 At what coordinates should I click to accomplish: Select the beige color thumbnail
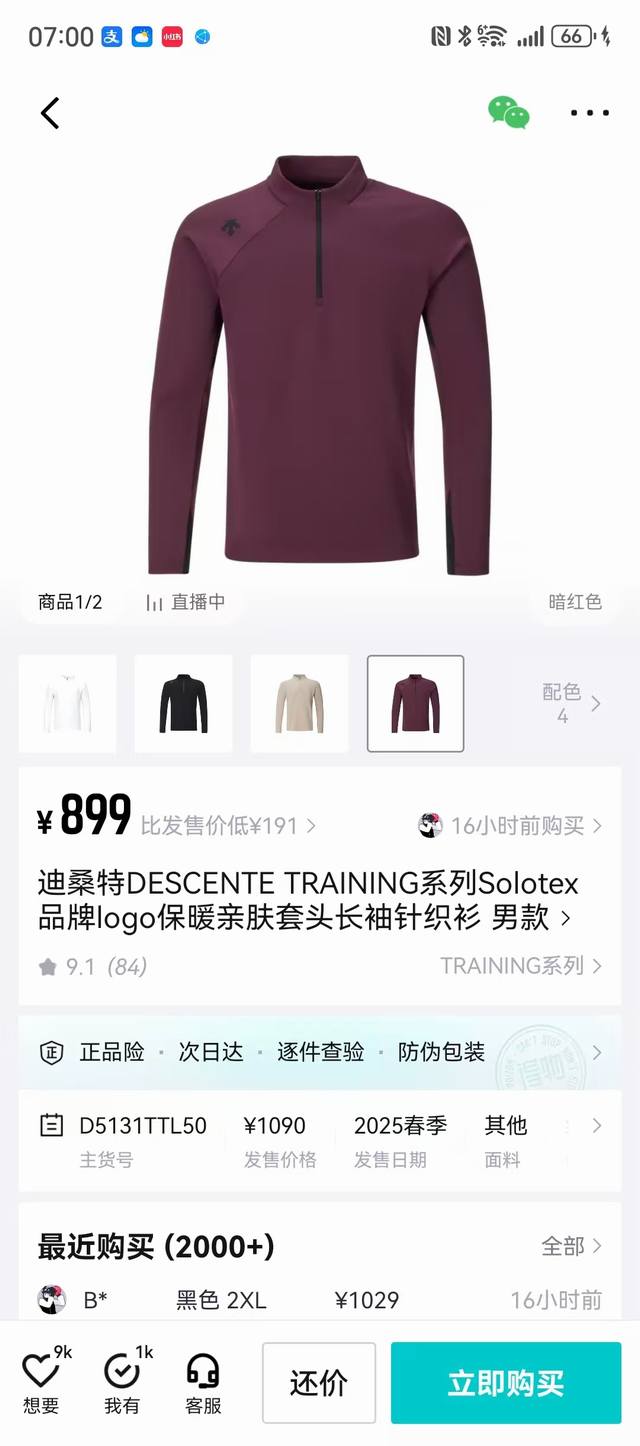click(299, 703)
